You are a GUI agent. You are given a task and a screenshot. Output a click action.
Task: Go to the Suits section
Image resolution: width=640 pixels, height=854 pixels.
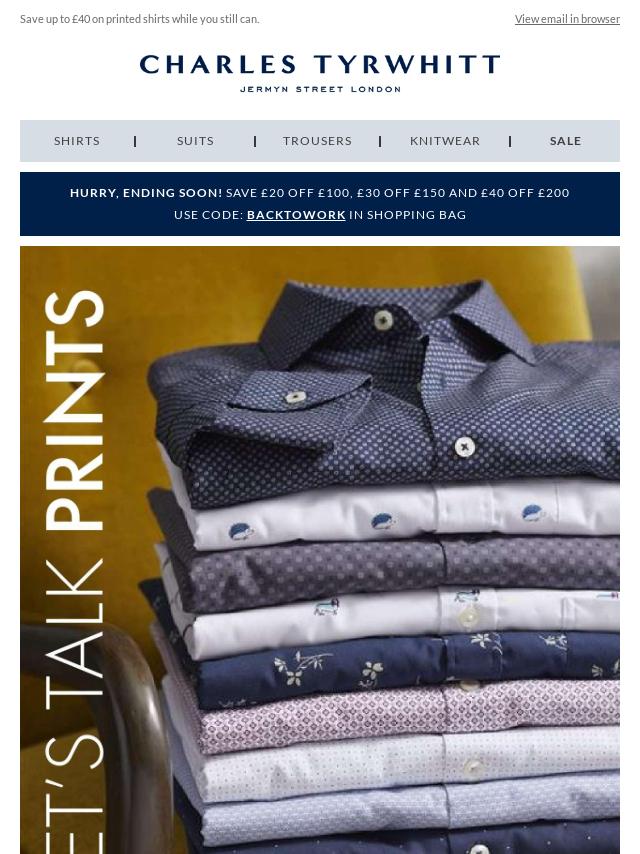(x=195, y=141)
